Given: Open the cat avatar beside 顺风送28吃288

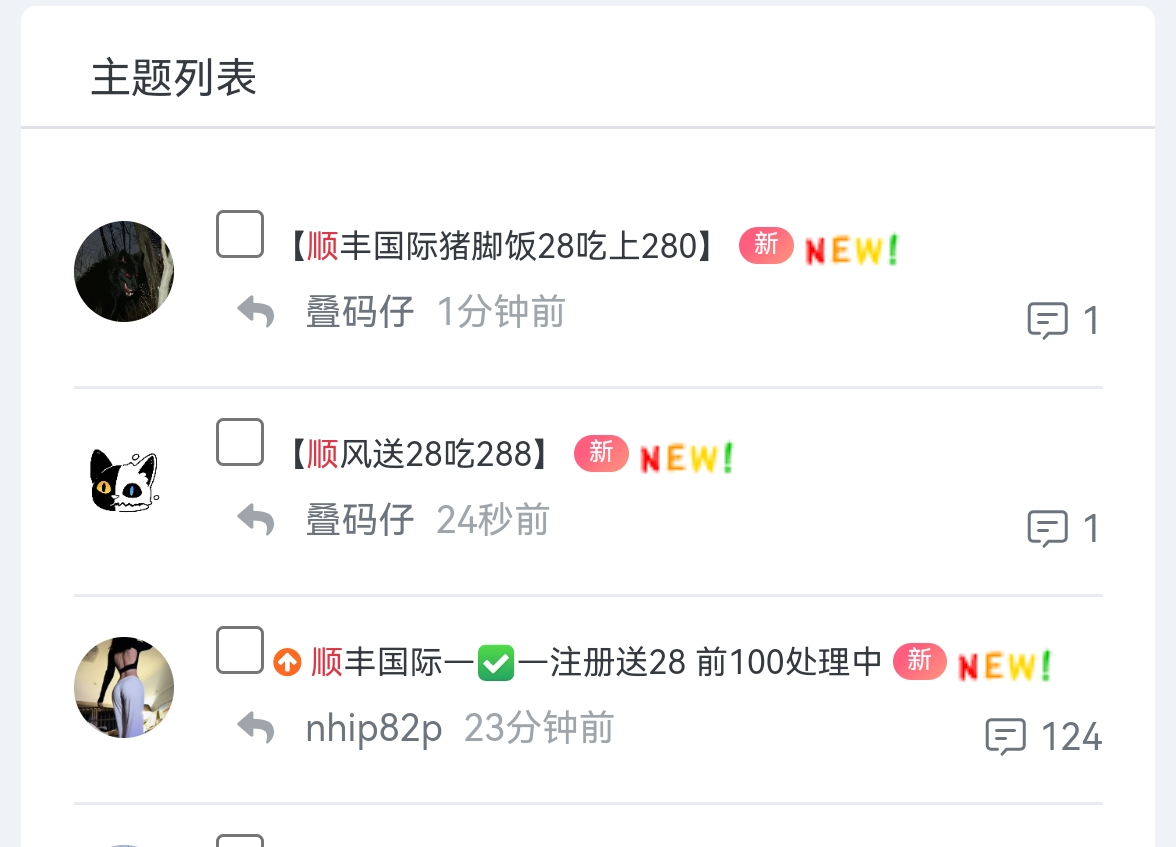Looking at the screenshot, I should coord(124,480).
